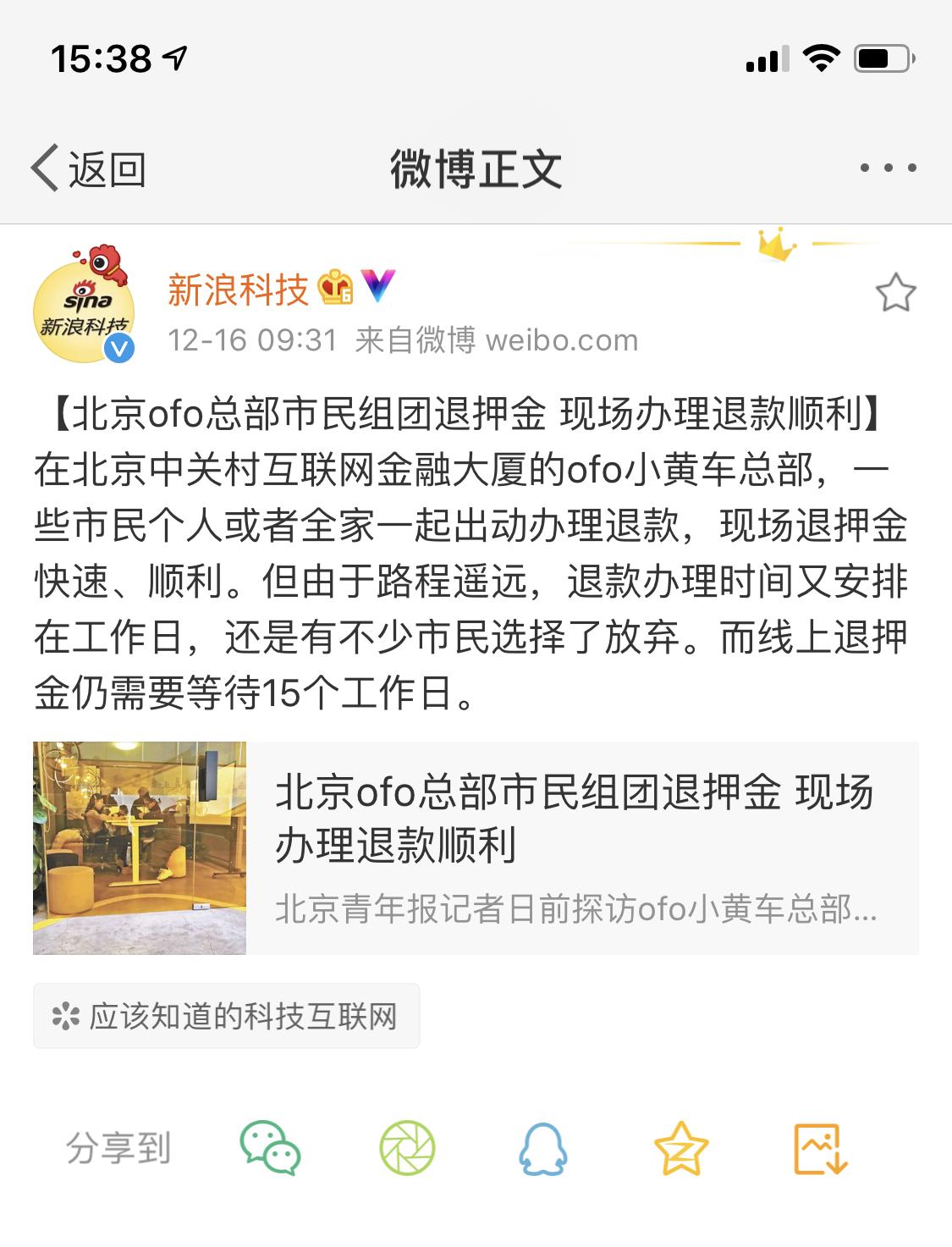Share to WeChat Moments

pos(407,1148)
